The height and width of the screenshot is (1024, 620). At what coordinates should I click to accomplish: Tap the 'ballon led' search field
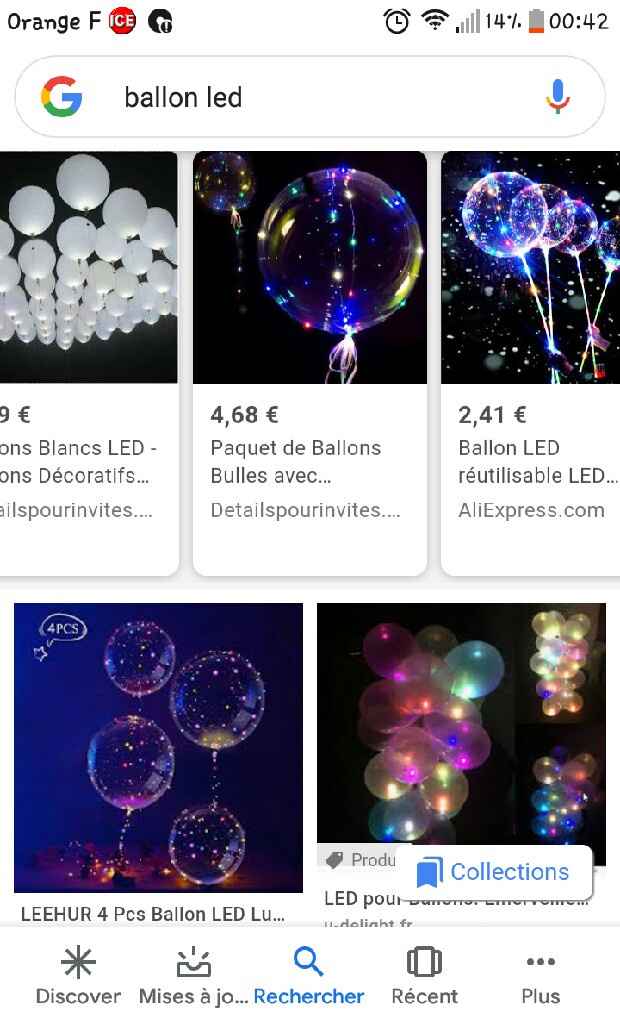coord(300,97)
